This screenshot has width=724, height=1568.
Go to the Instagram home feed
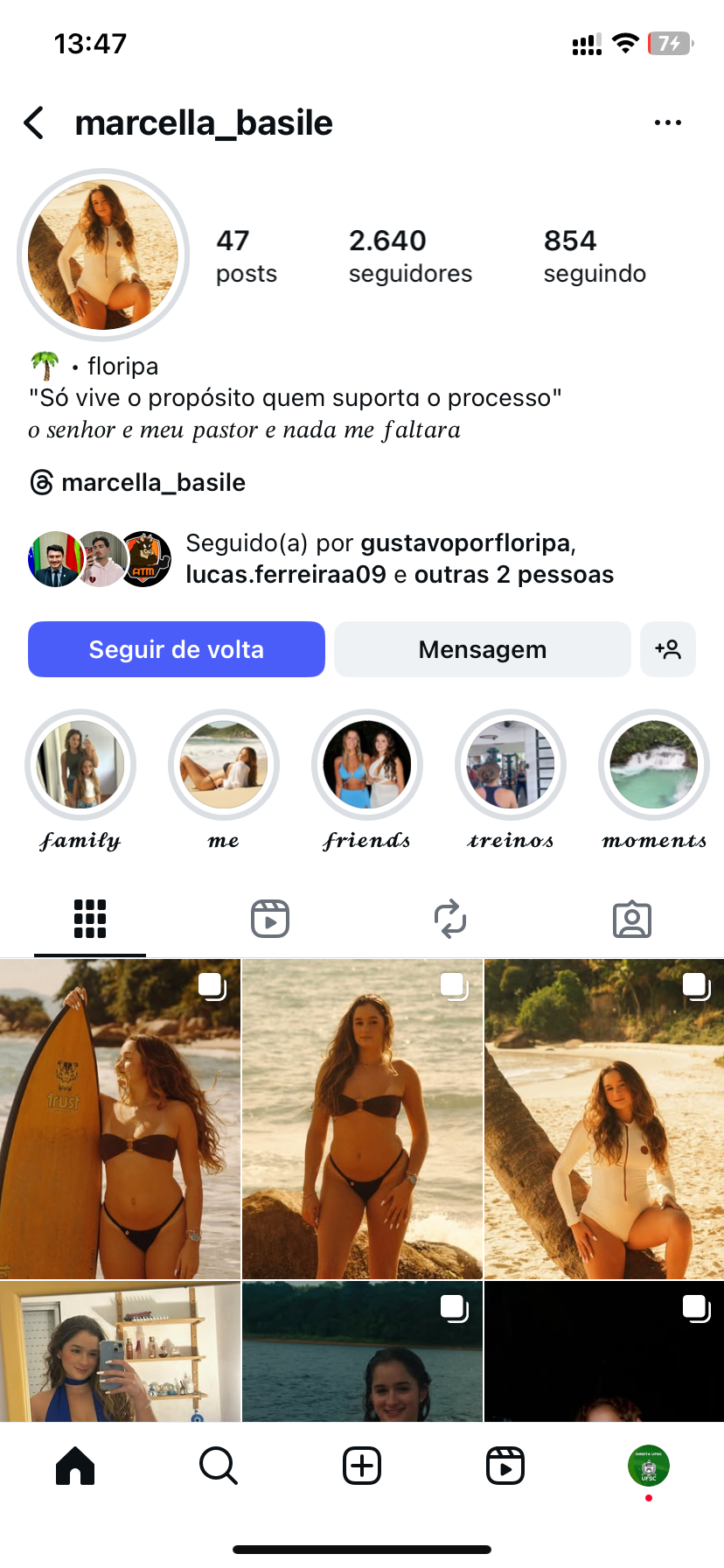pos(75,1466)
